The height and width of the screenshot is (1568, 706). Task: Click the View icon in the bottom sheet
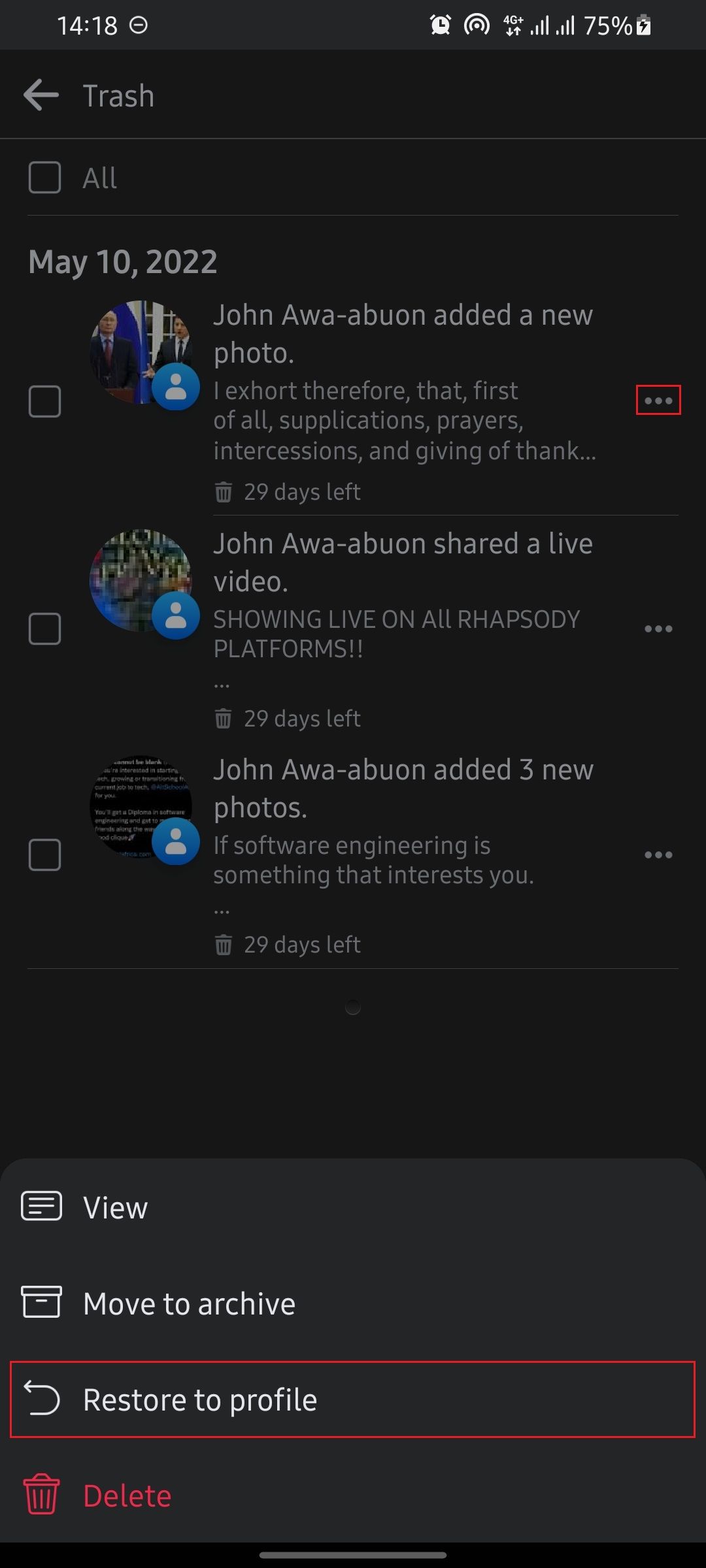click(41, 1206)
